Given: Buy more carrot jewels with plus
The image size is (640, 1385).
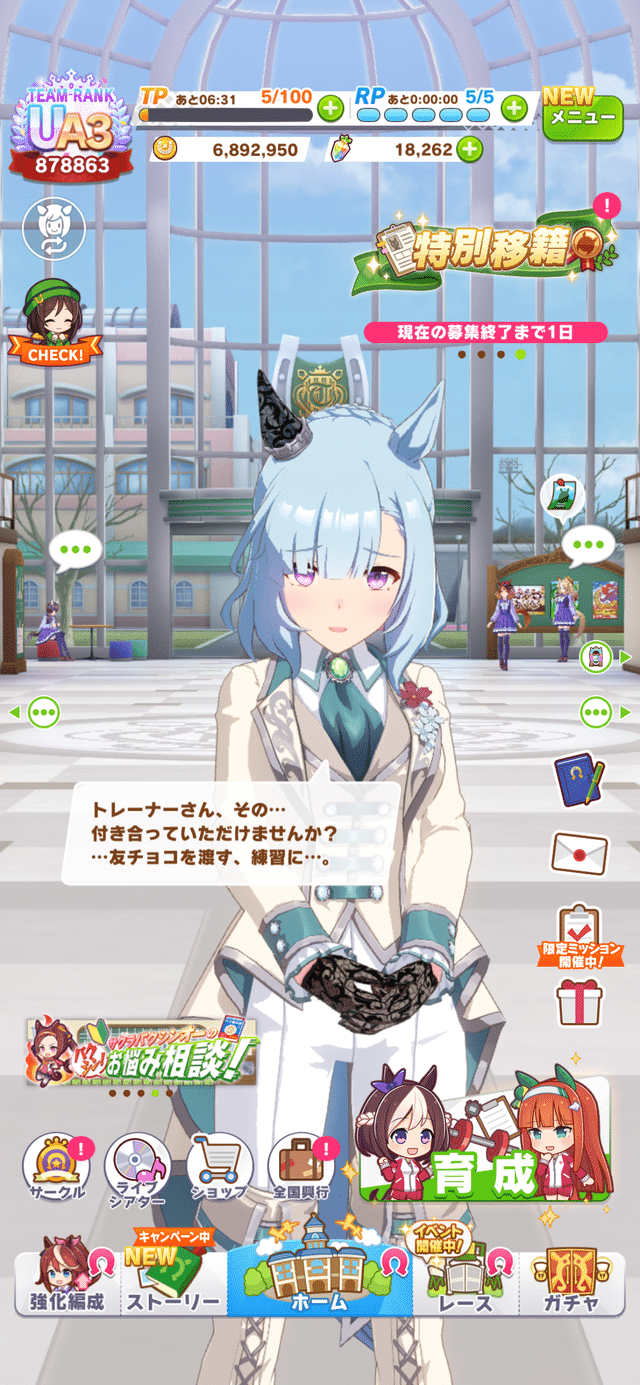Looking at the screenshot, I should click(468, 150).
